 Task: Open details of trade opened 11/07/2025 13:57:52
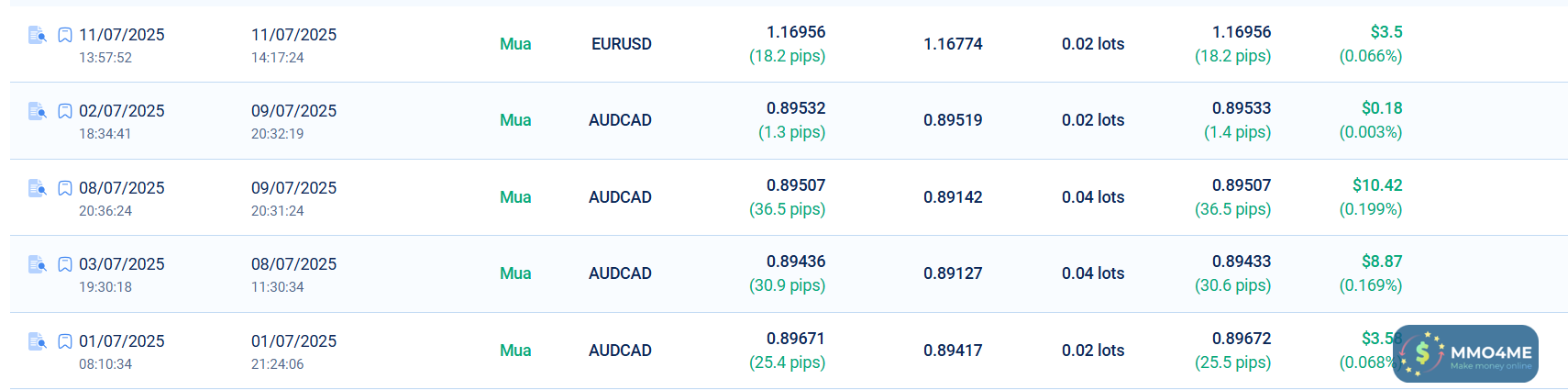click(x=37, y=35)
